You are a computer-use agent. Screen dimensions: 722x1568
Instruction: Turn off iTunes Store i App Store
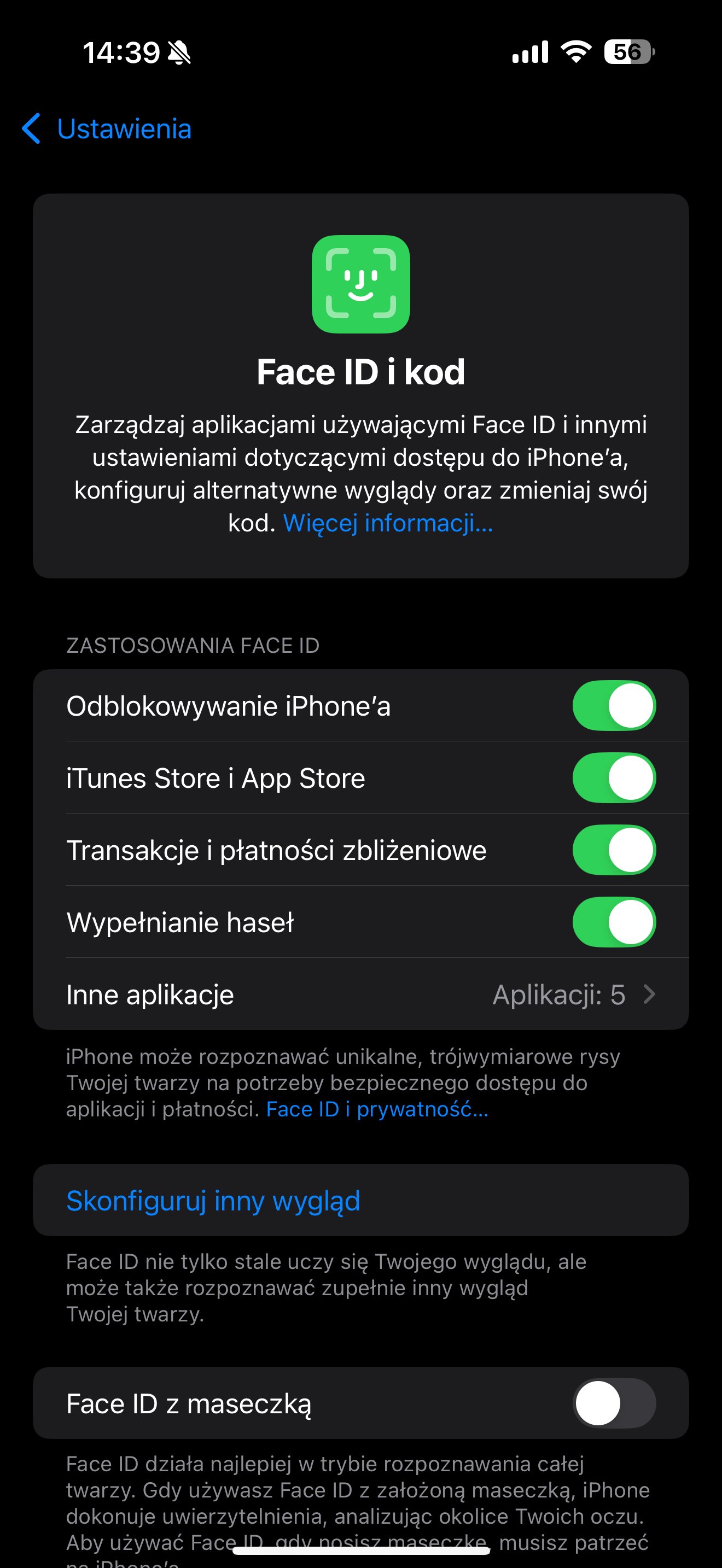pos(614,778)
